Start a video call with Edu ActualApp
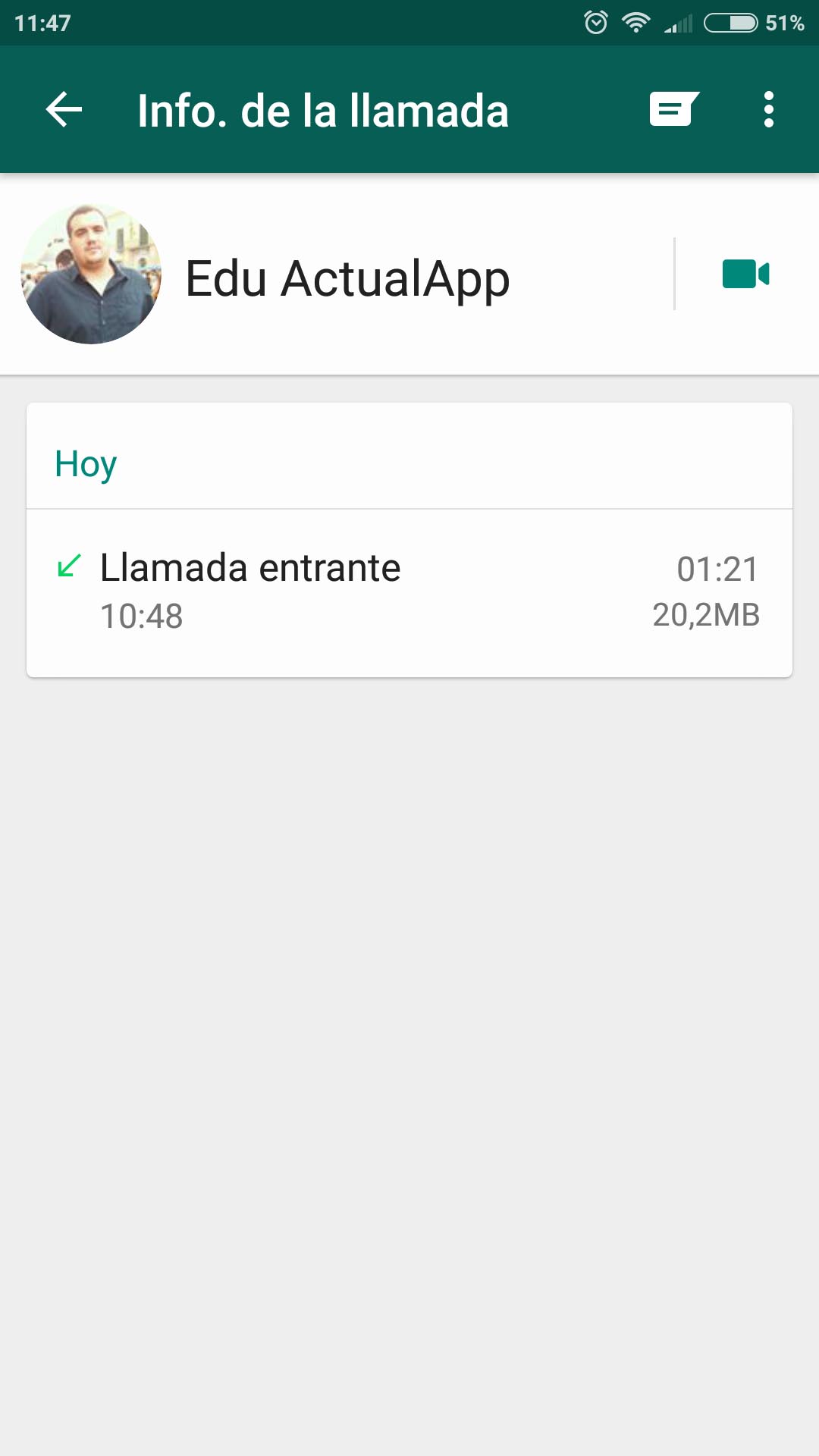819x1456 pixels. pos(746,274)
